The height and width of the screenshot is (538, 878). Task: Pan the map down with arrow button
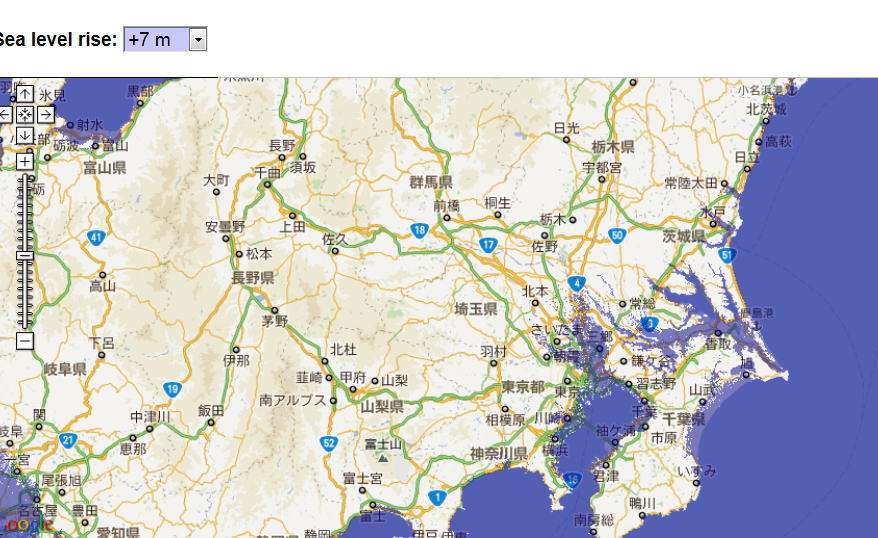click(25, 135)
